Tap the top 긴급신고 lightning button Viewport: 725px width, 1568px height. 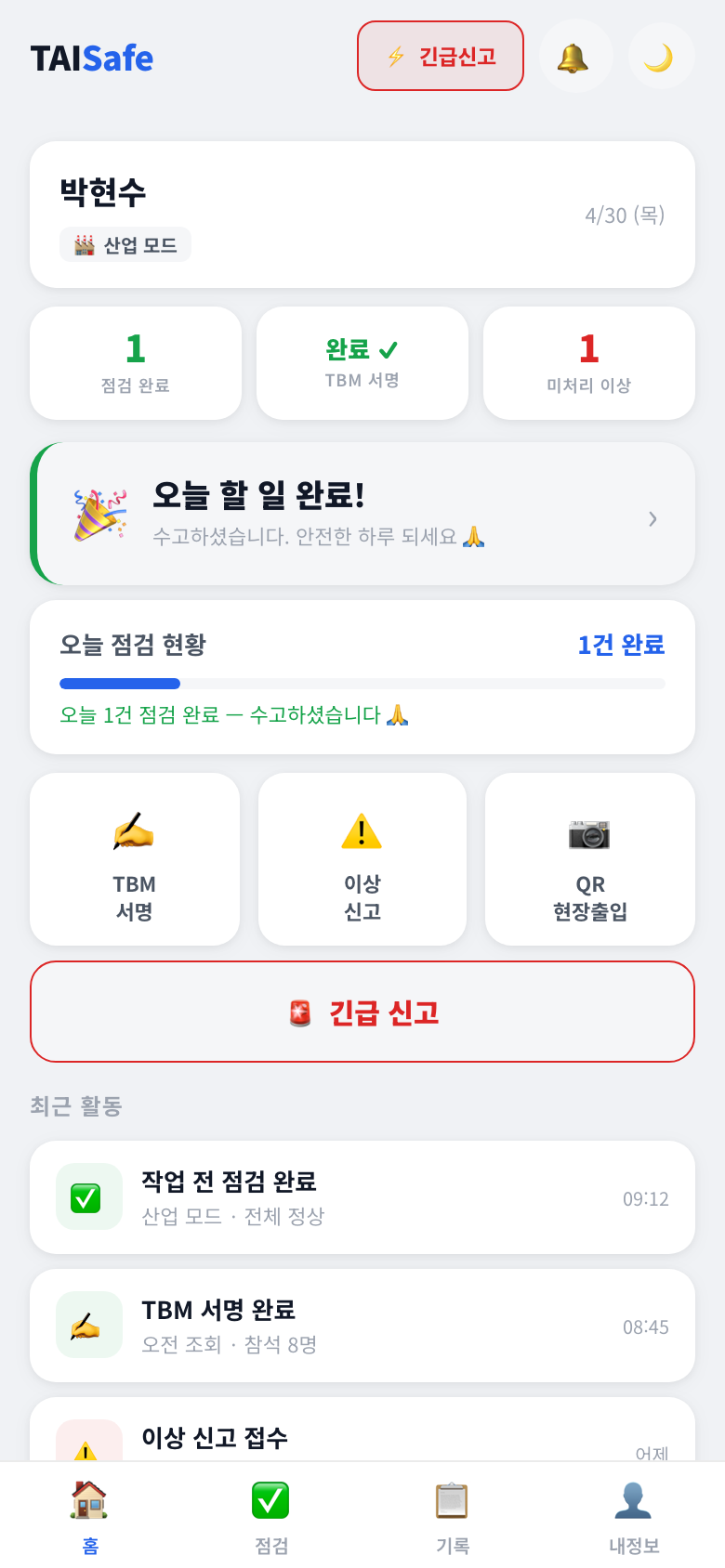pyautogui.click(x=440, y=56)
